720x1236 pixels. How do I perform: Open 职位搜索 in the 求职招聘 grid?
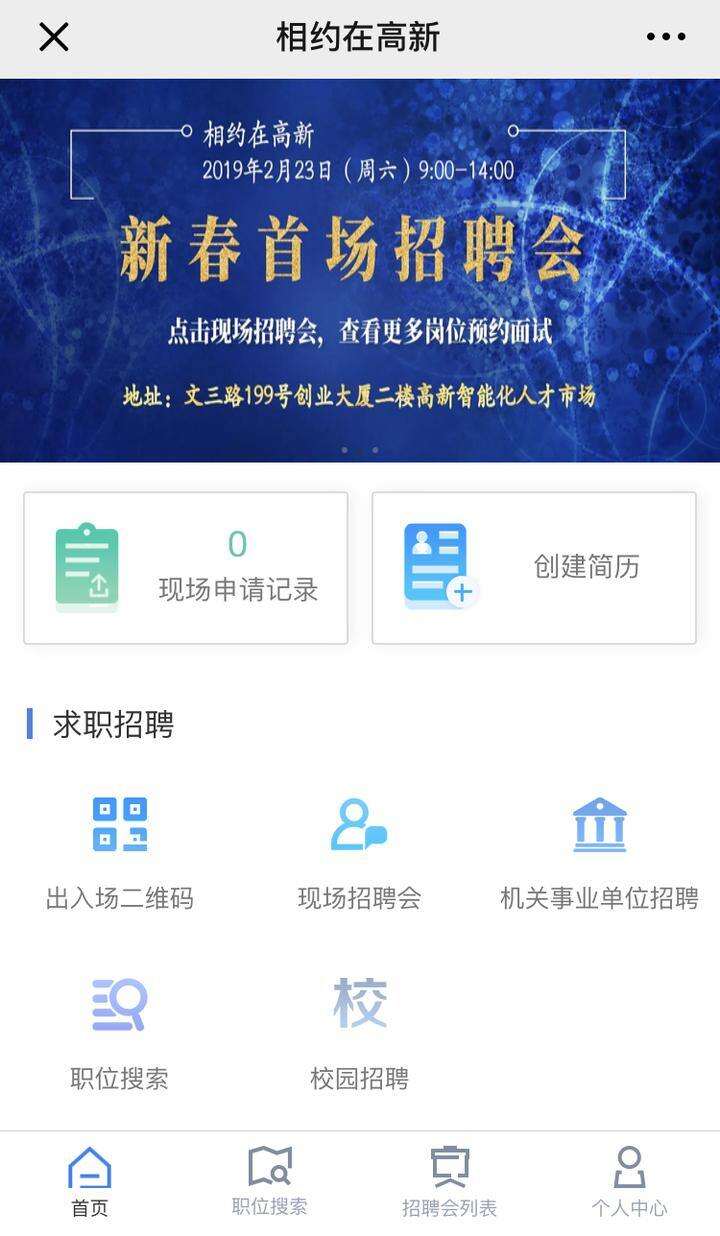pos(120,1032)
